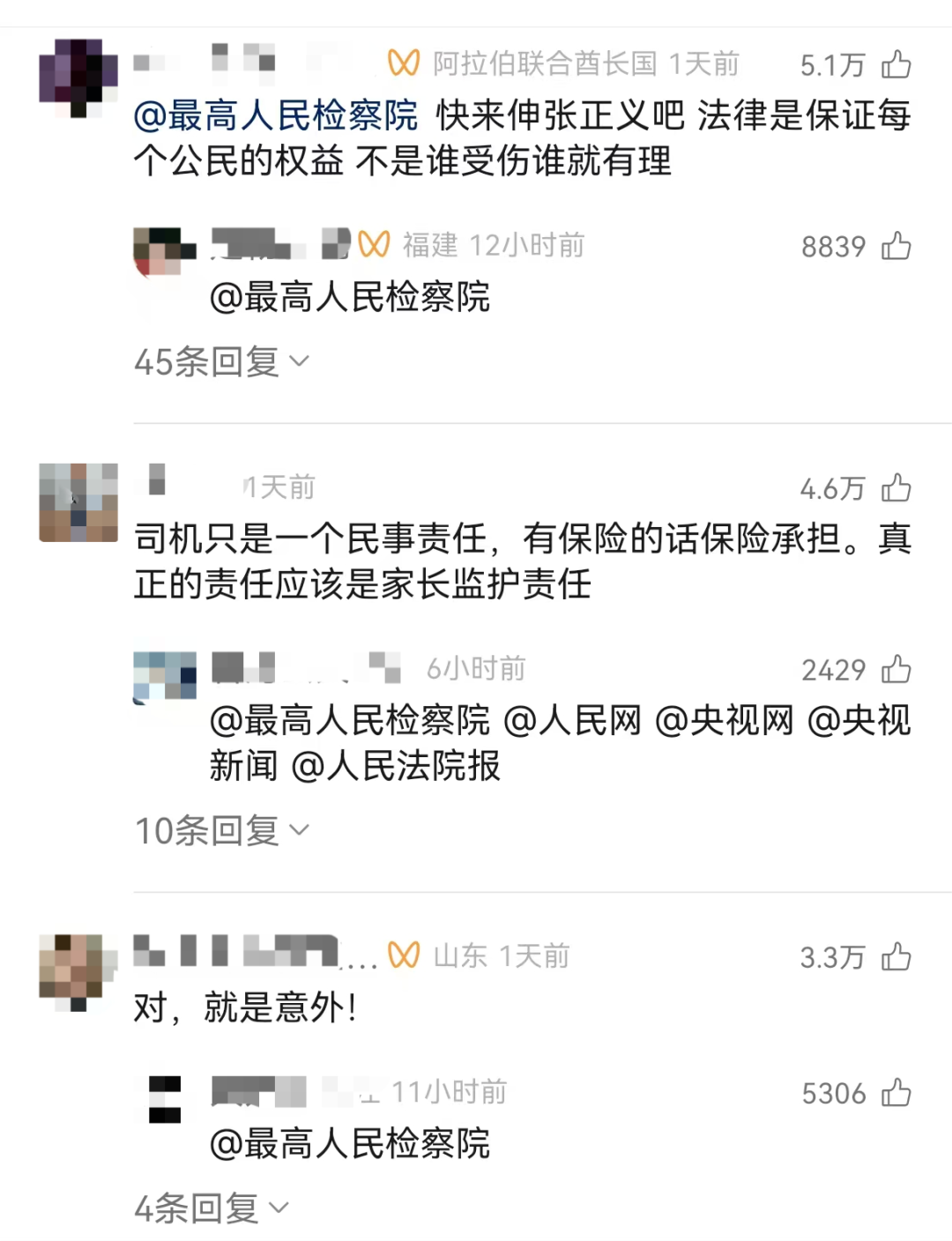Expand the 4条回复 replies

point(210,1208)
